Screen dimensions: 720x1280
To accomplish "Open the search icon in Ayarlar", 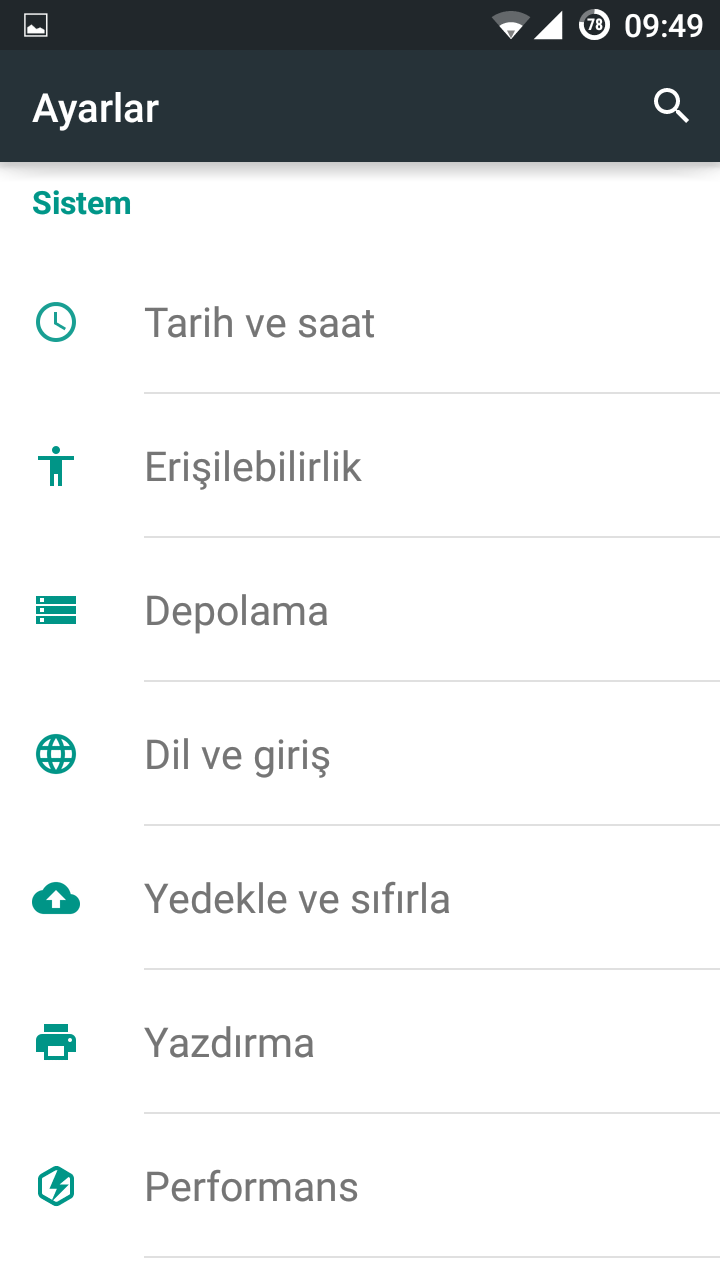I will tap(671, 106).
